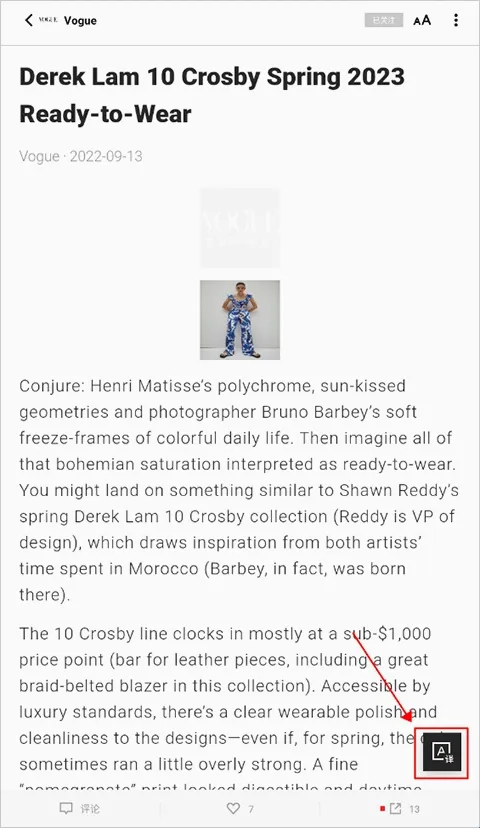Open the comments section
480x828 pixels.
80,808
